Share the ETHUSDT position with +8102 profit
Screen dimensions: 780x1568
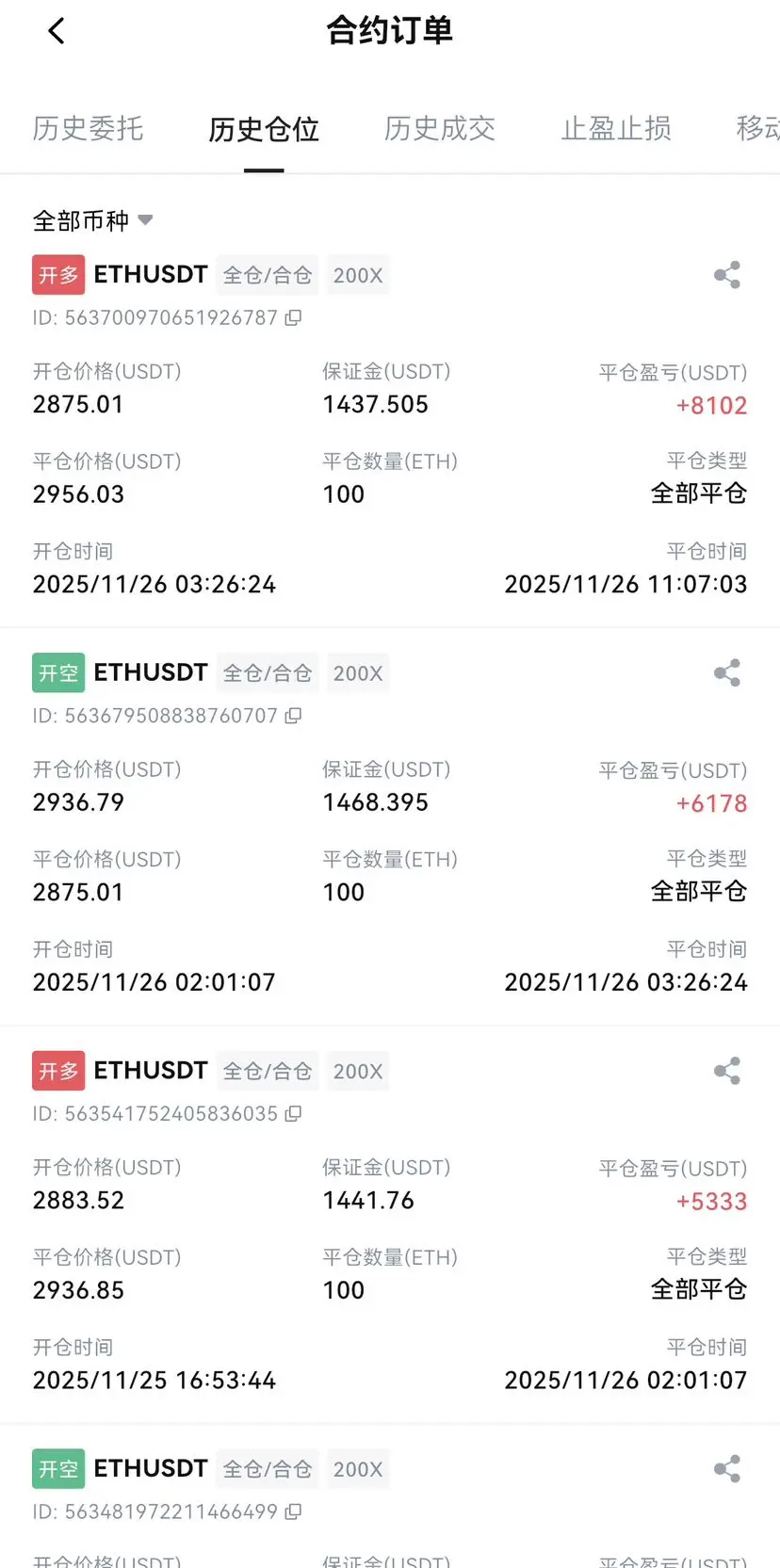tap(727, 275)
